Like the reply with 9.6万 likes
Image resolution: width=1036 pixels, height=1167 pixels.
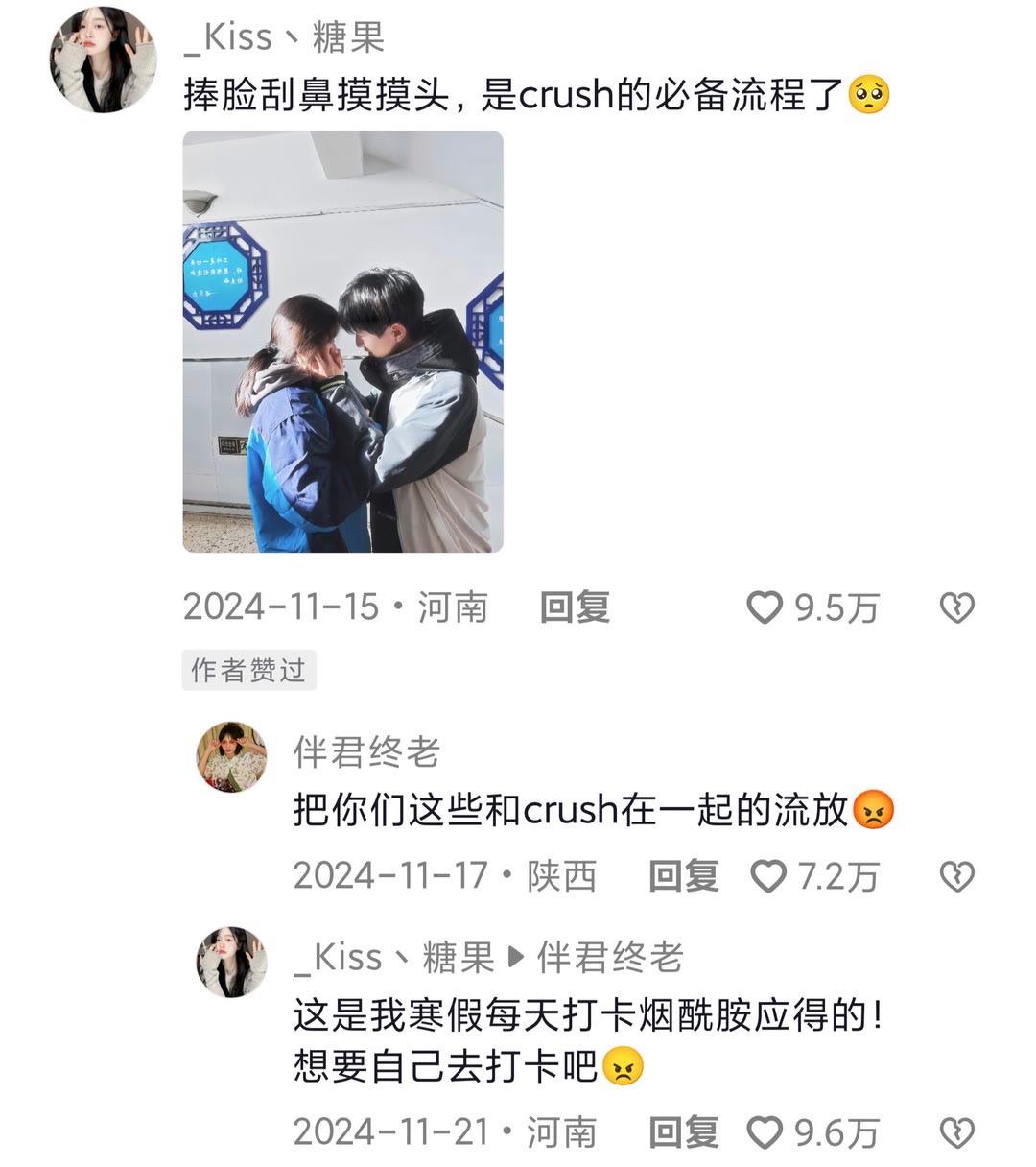[x=765, y=1132]
